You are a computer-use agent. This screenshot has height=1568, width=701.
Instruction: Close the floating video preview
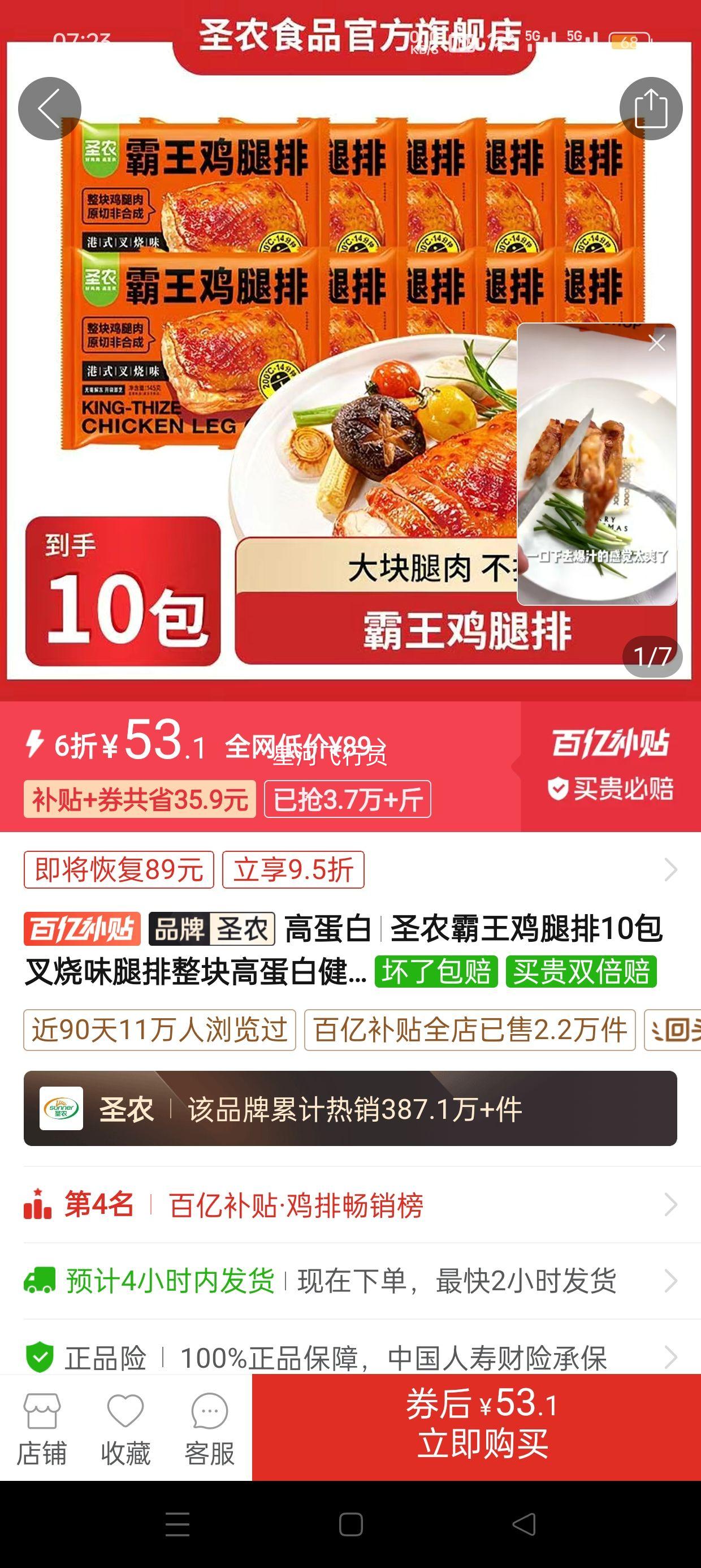tap(657, 343)
